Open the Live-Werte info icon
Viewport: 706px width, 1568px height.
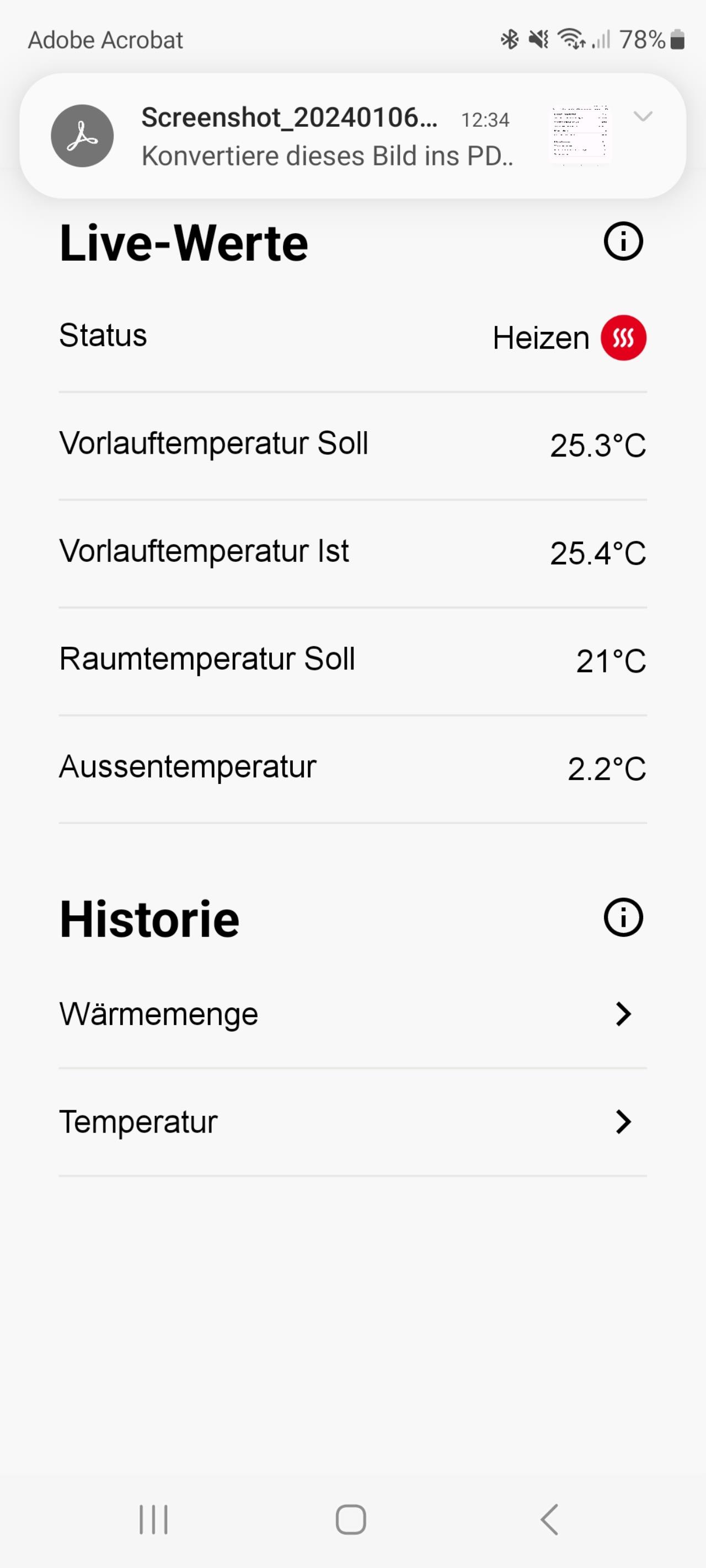(623, 241)
